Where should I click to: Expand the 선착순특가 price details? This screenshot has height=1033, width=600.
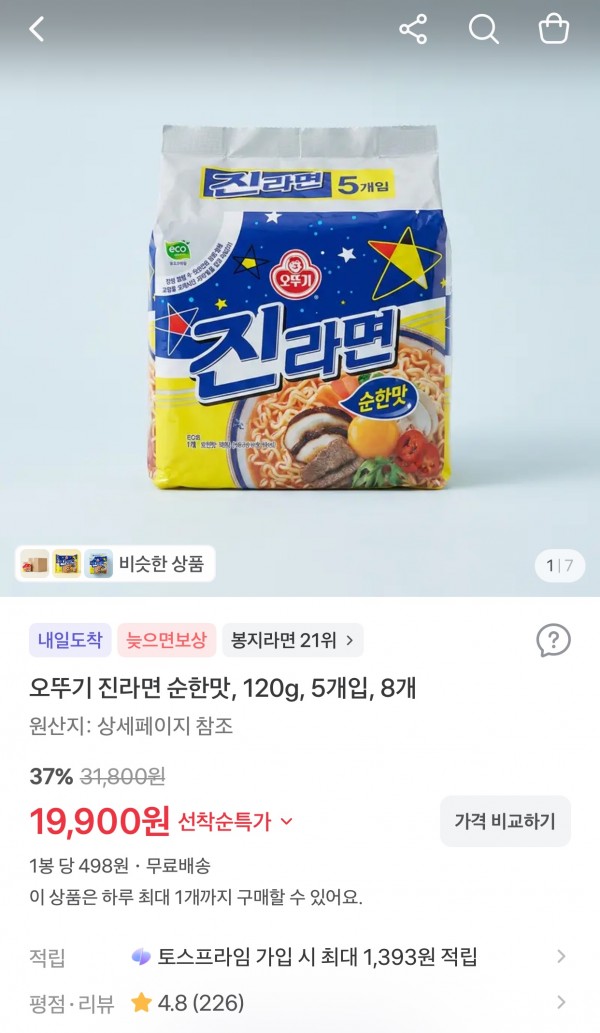pyautogui.click(x=236, y=822)
